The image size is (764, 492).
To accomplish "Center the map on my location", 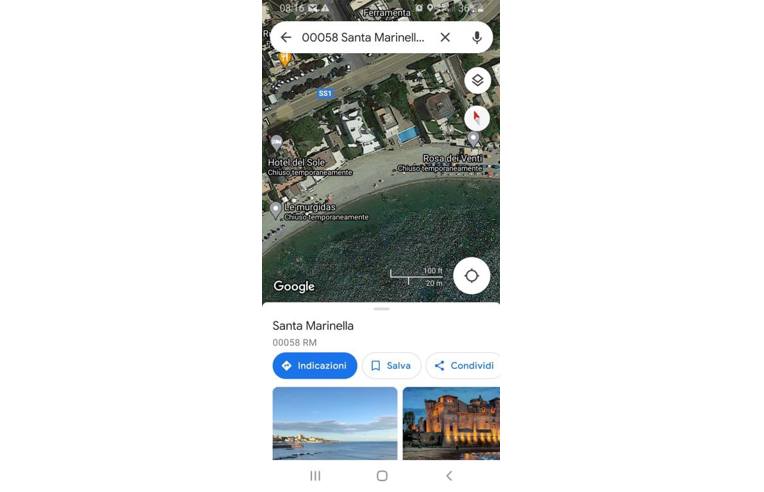I will pos(471,276).
